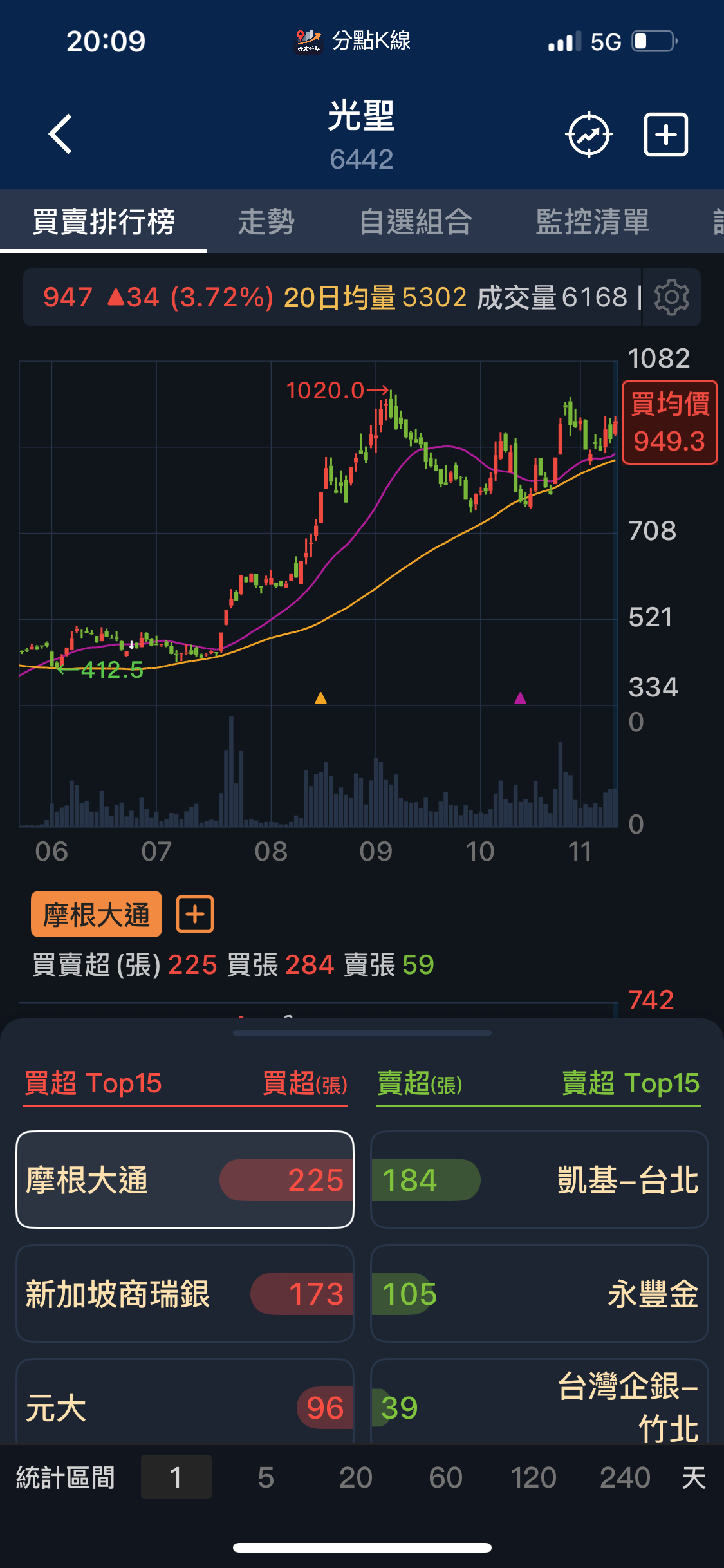Tap the 摩根大通 broker chip
Image resolution: width=724 pixels, height=1568 pixels.
97,915
